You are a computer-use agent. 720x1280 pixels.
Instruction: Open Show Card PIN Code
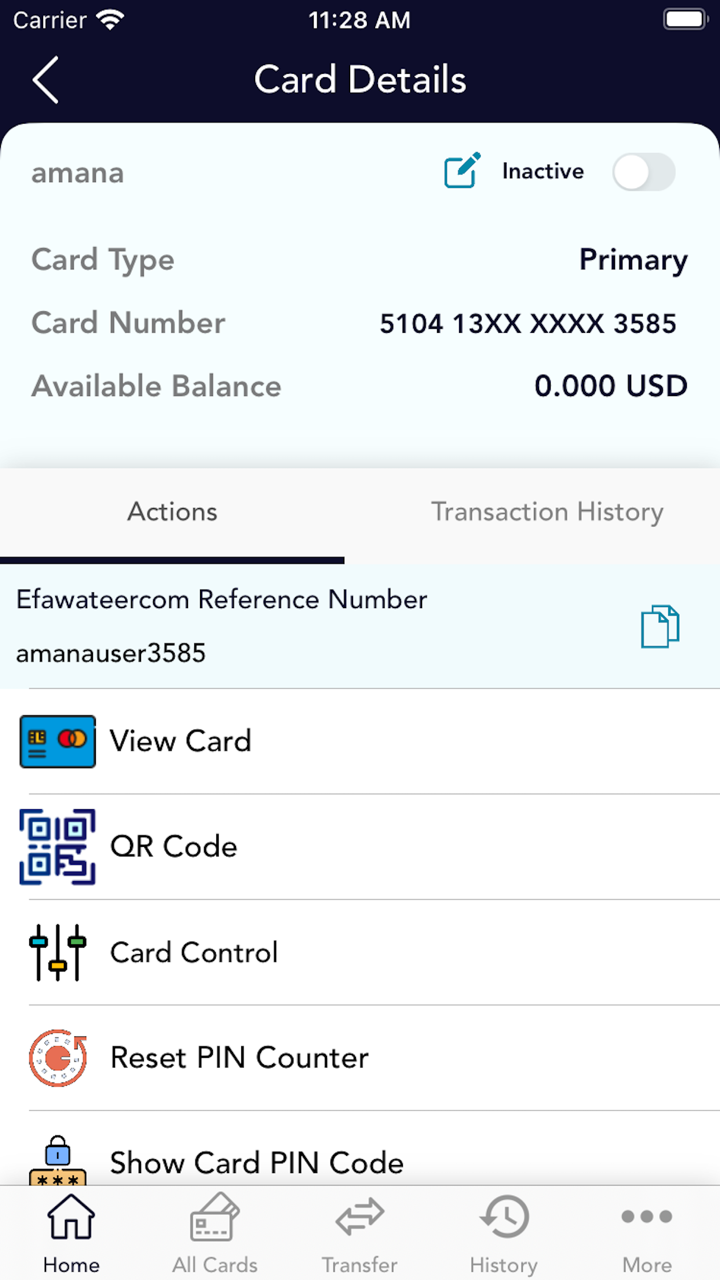[x=256, y=1162]
